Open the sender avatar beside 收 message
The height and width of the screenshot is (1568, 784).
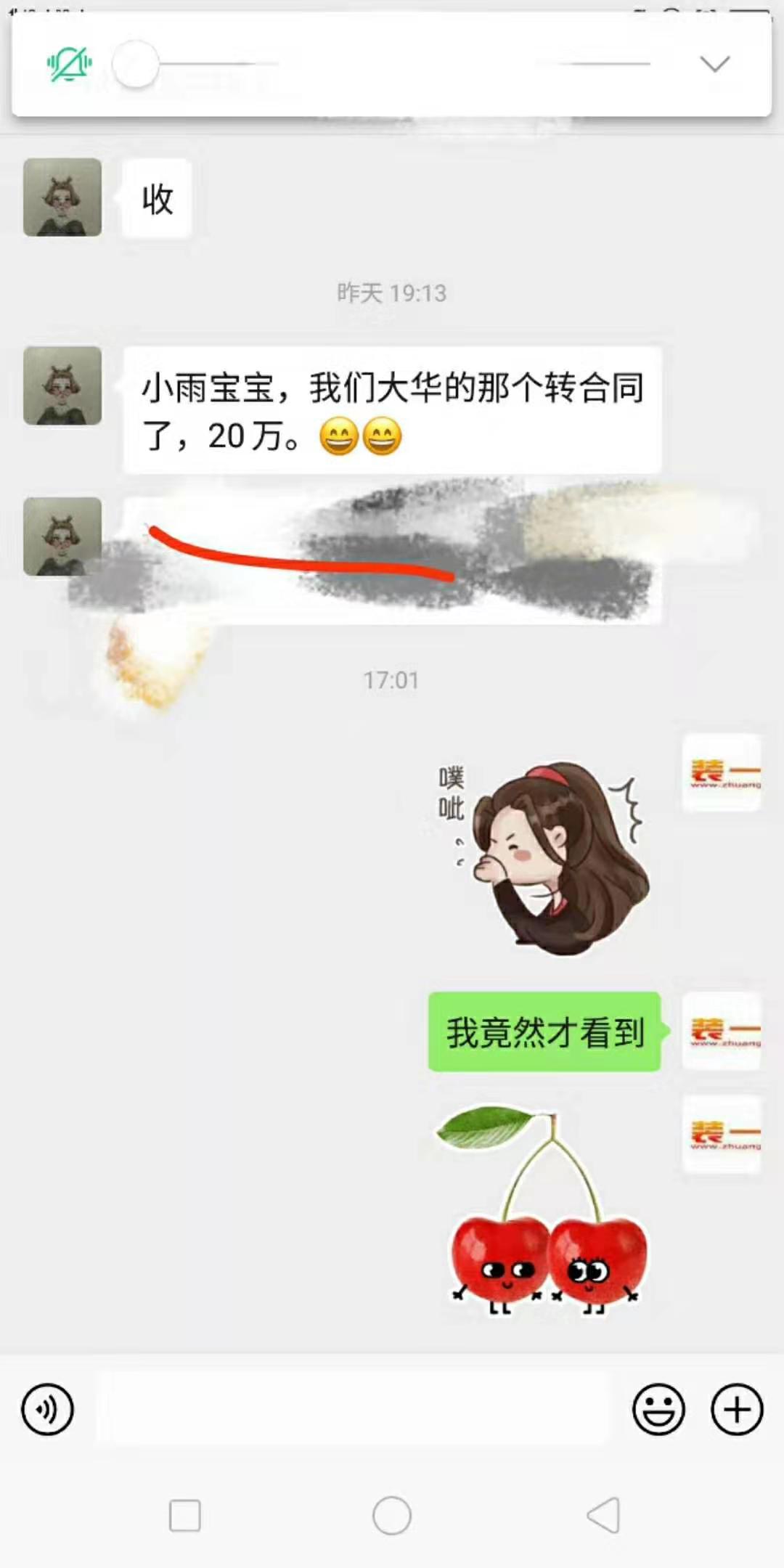[62, 197]
